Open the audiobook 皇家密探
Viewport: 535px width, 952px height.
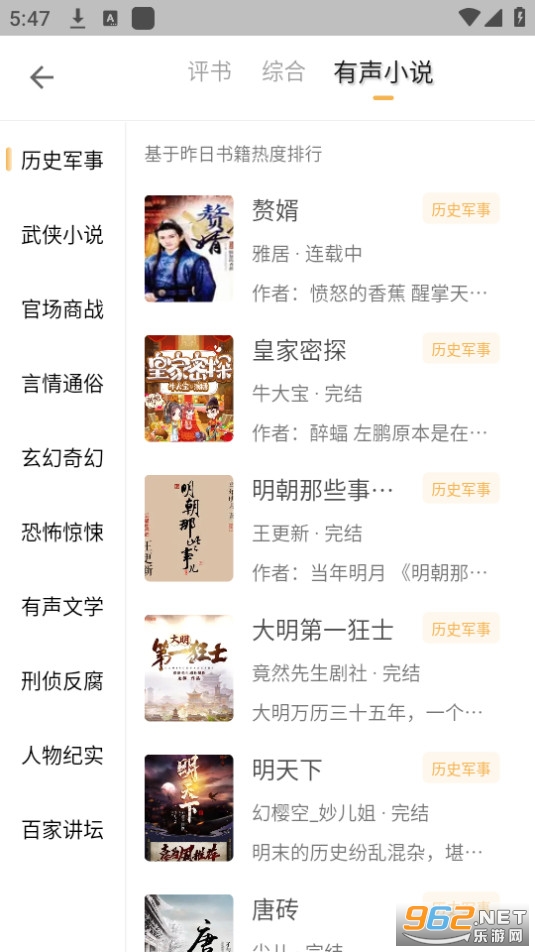click(322, 389)
